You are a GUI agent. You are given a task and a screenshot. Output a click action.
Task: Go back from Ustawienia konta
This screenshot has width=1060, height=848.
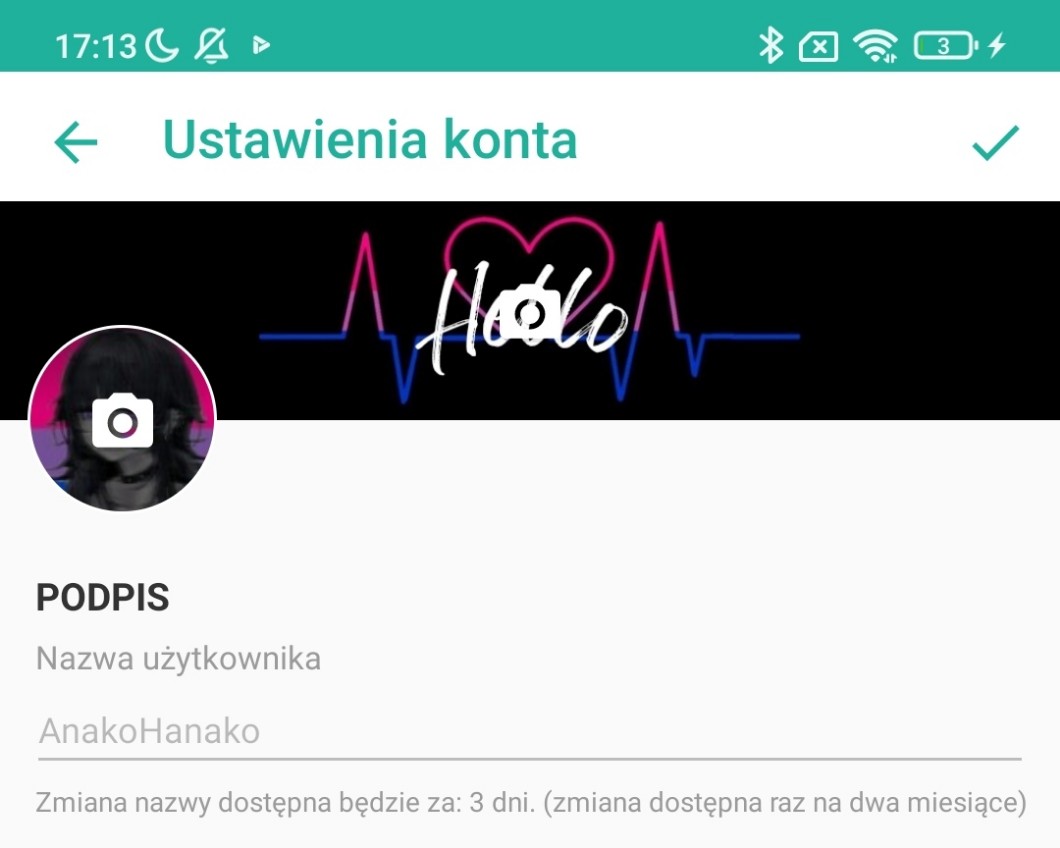coord(76,142)
